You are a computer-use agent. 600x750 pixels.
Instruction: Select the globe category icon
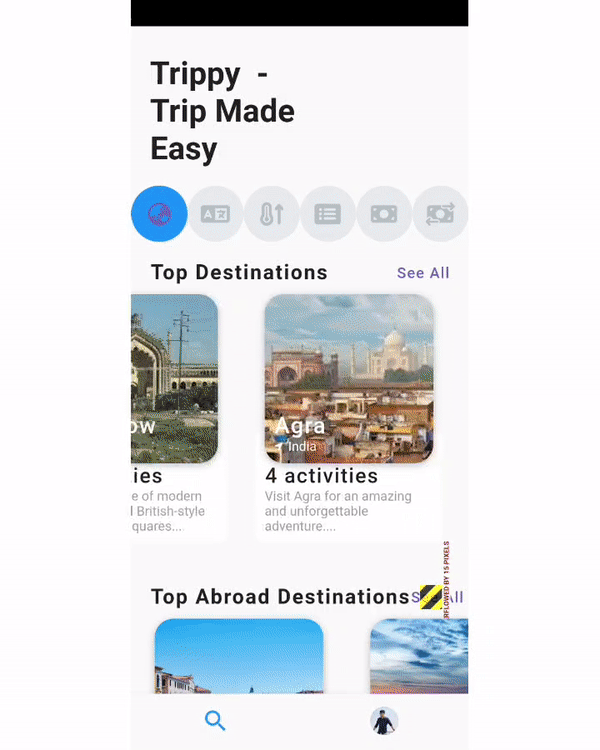point(159,214)
